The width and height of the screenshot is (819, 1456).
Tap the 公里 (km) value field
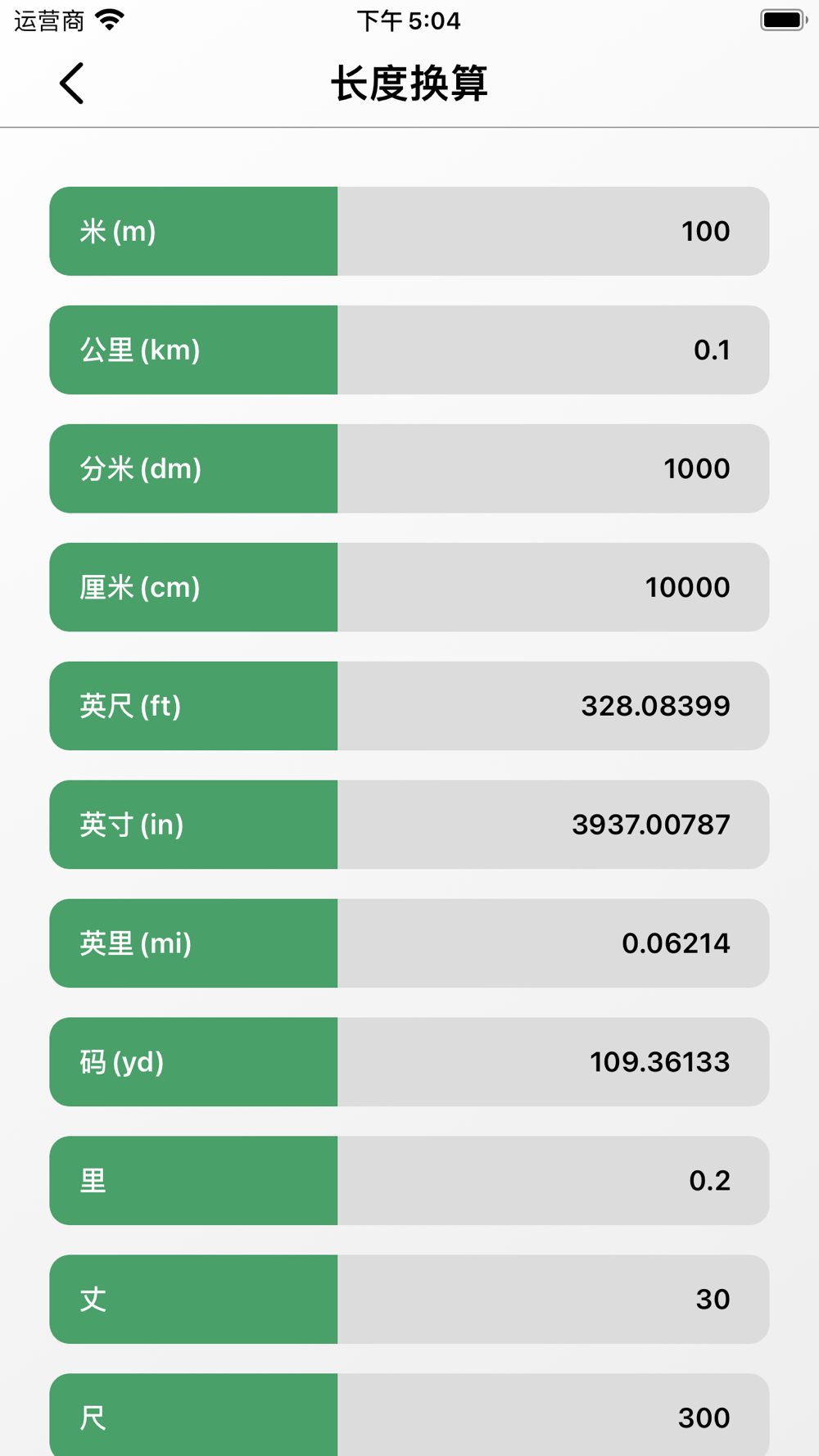pyautogui.click(x=553, y=350)
